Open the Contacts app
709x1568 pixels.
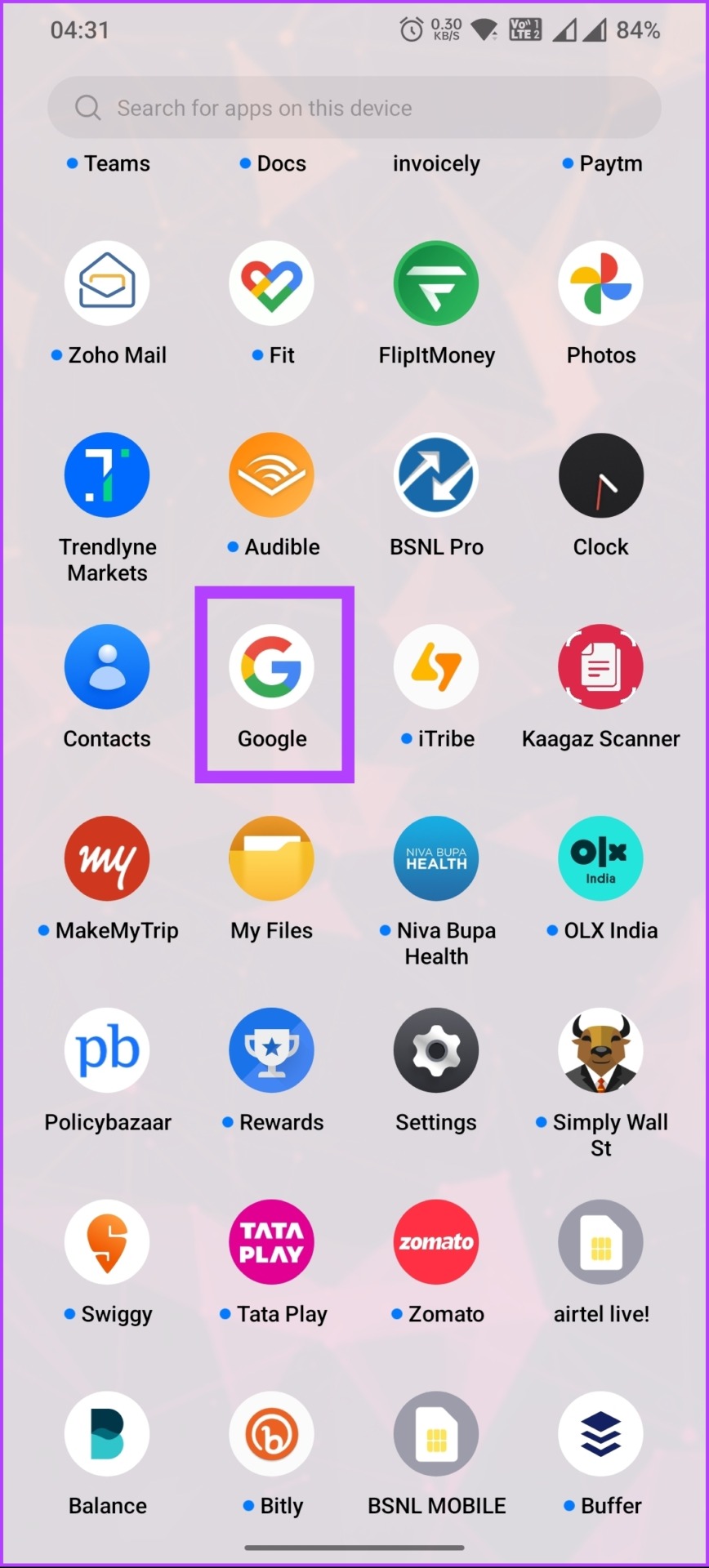[x=107, y=667]
